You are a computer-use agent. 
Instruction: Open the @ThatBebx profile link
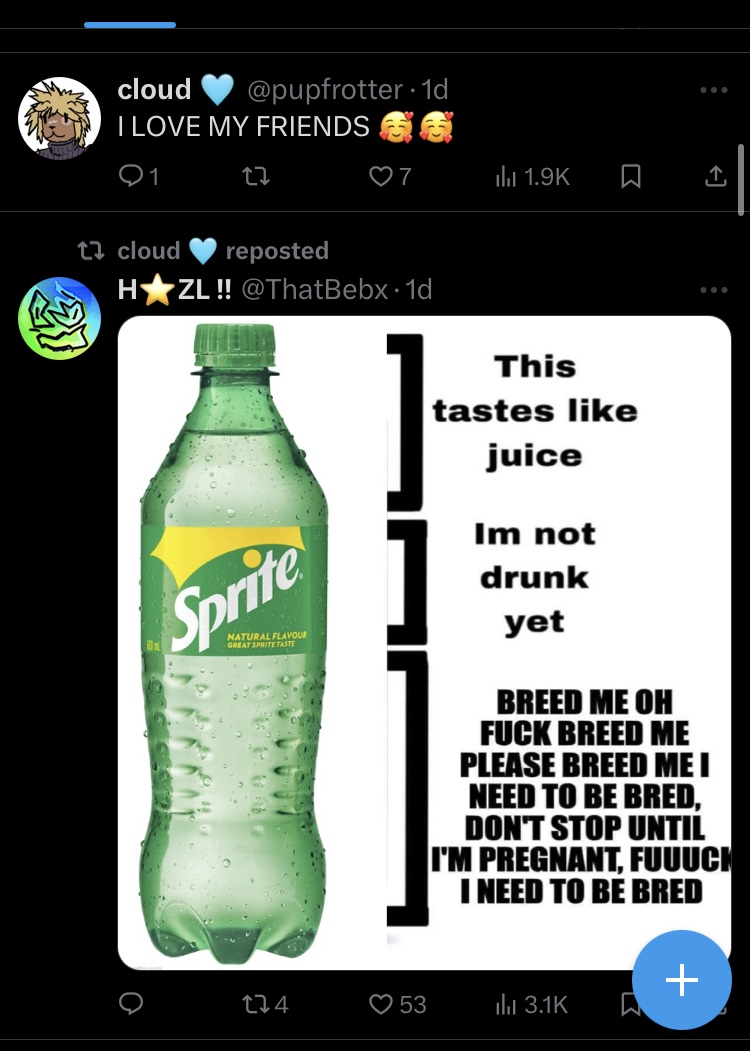(314, 290)
